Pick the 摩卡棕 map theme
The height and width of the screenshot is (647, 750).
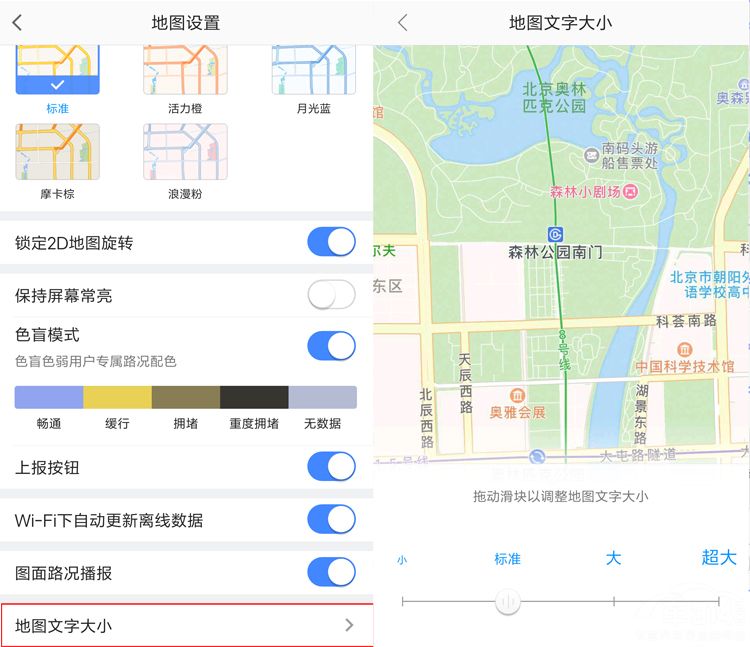58,152
